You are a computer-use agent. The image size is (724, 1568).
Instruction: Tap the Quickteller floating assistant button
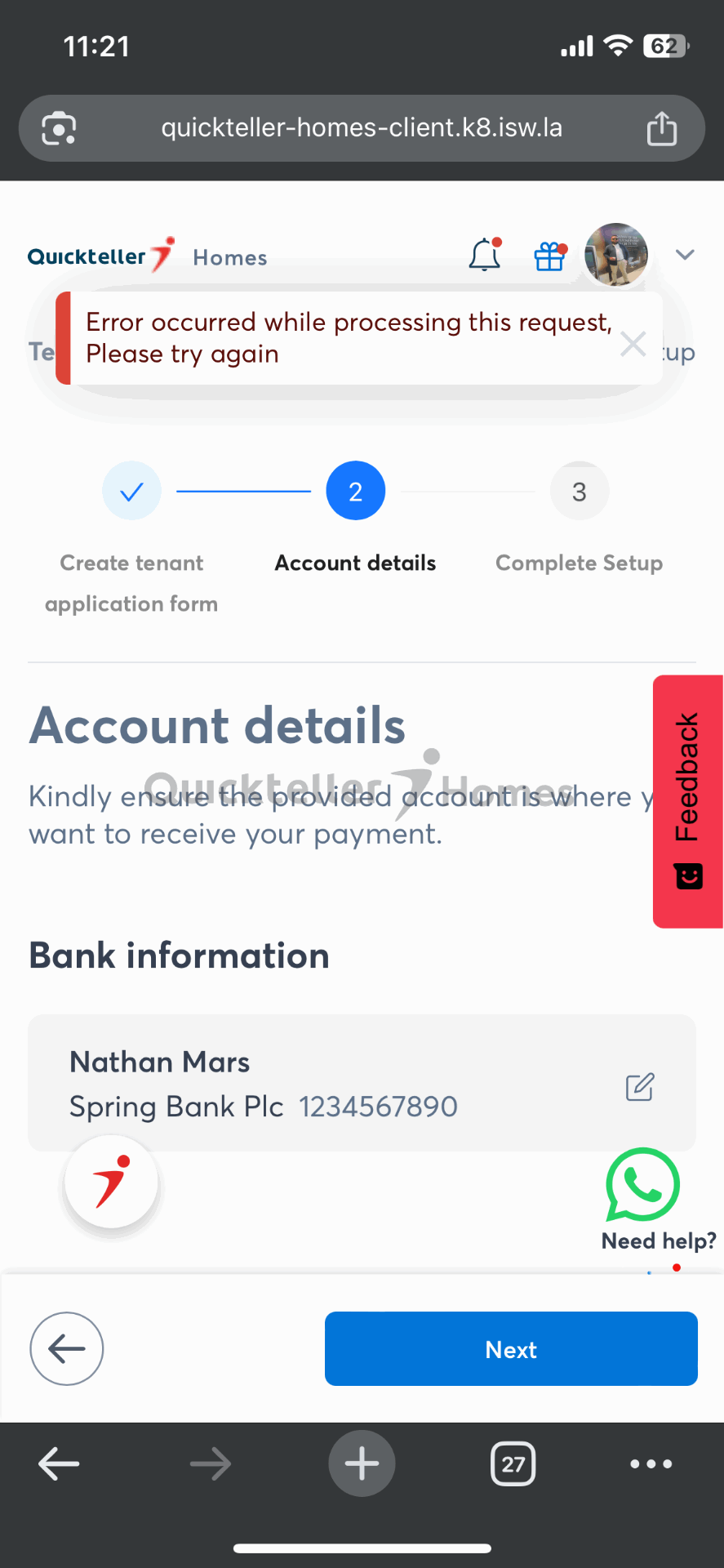111,1182
